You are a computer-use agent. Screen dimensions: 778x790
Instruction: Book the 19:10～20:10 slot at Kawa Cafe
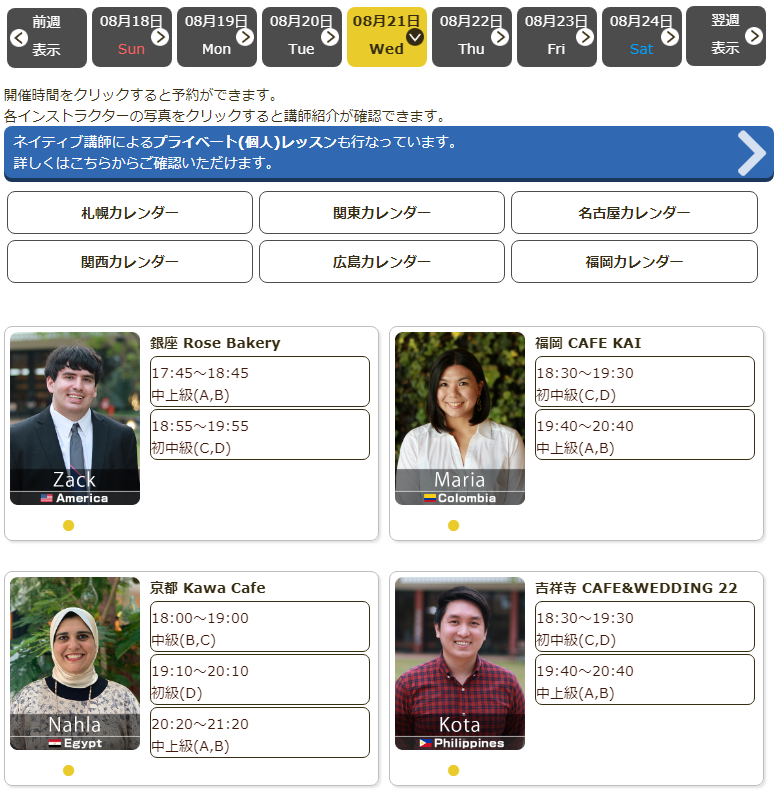tap(260, 680)
